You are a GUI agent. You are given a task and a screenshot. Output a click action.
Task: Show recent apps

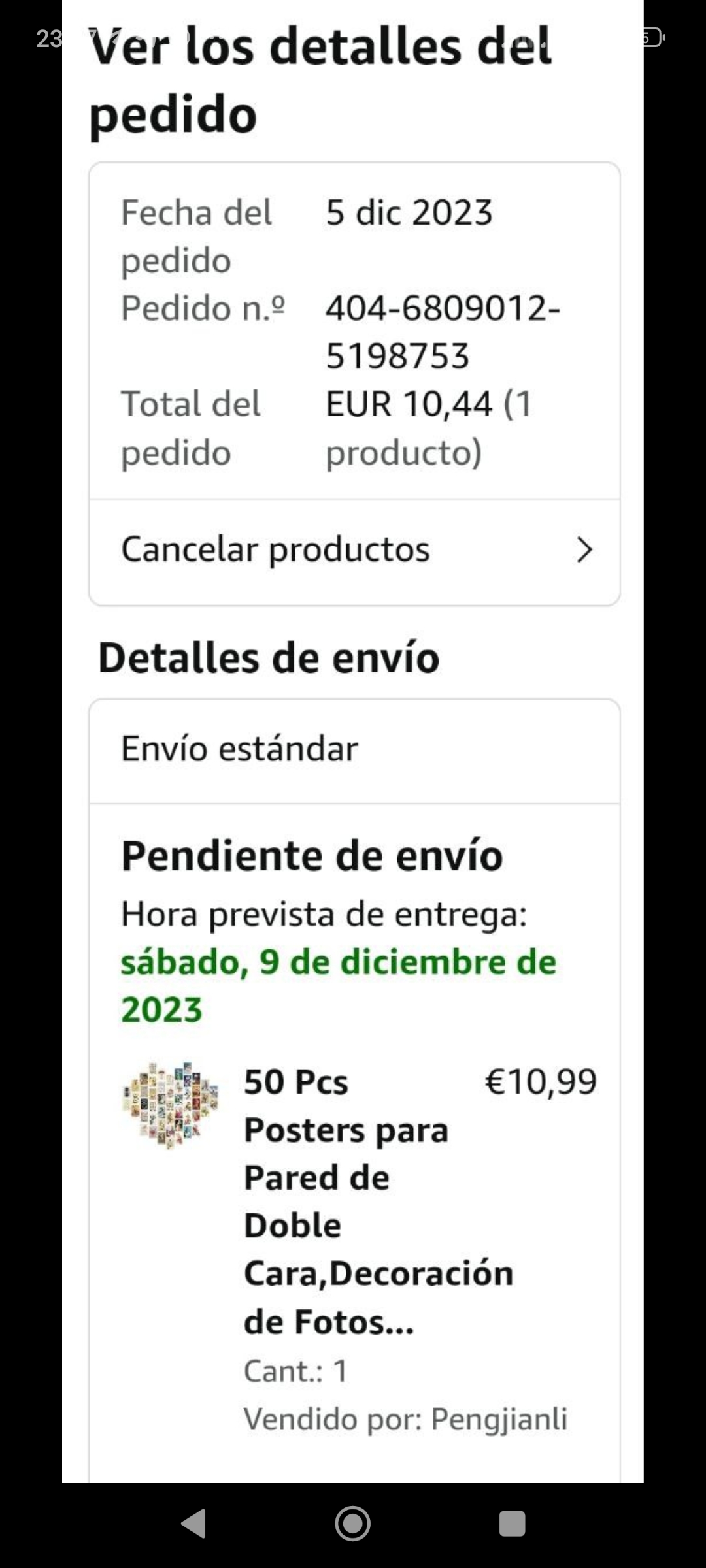point(512,1524)
